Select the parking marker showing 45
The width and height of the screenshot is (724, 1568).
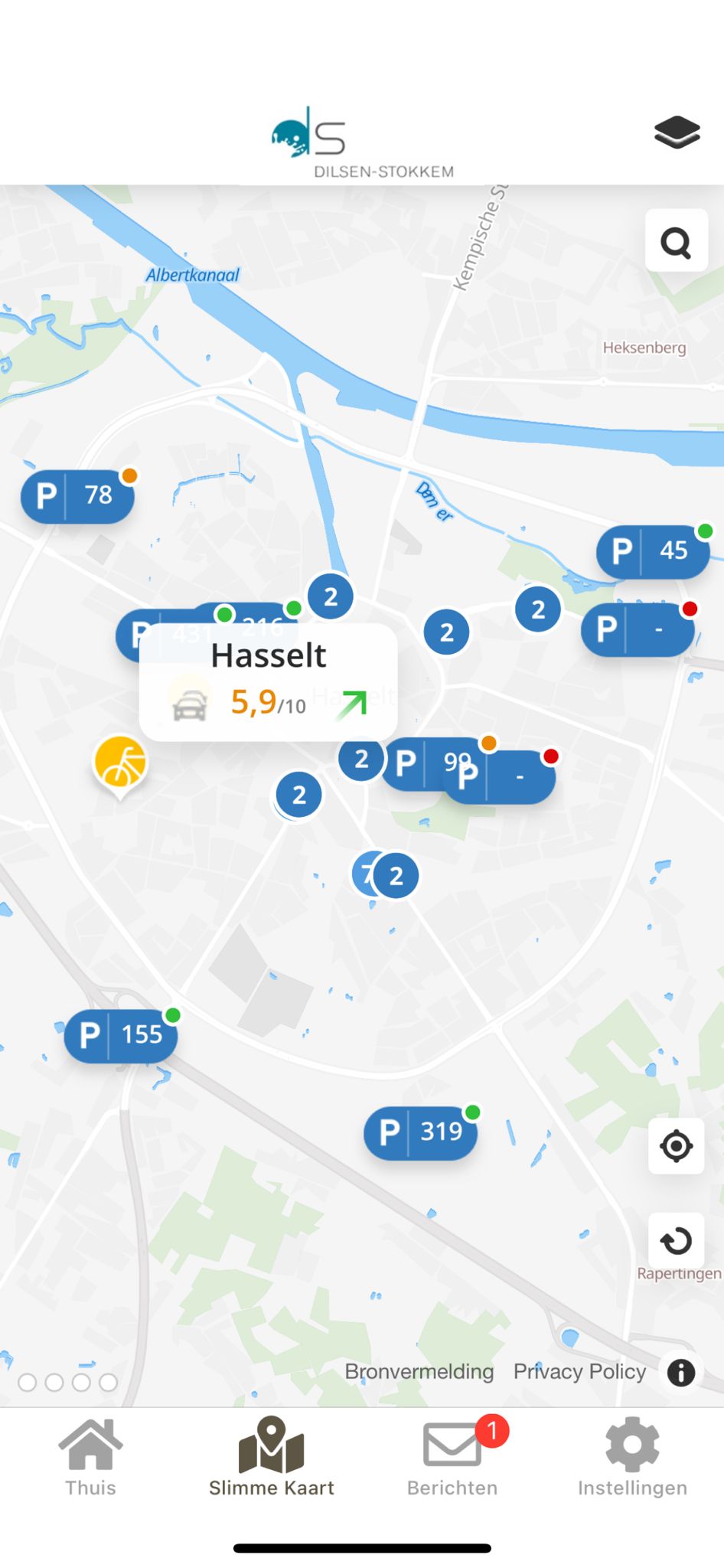click(653, 551)
